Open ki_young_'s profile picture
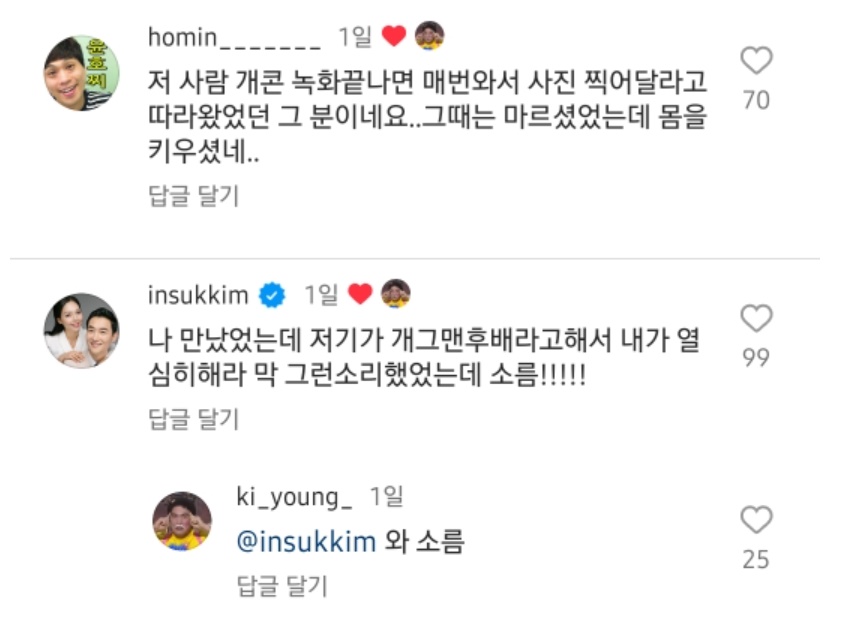This screenshot has height=628, width=842. [x=181, y=521]
